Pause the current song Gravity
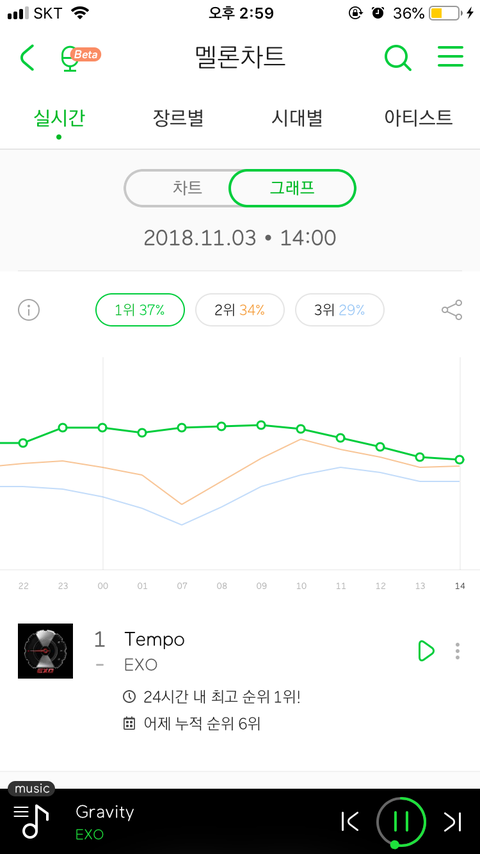 (x=402, y=821)
